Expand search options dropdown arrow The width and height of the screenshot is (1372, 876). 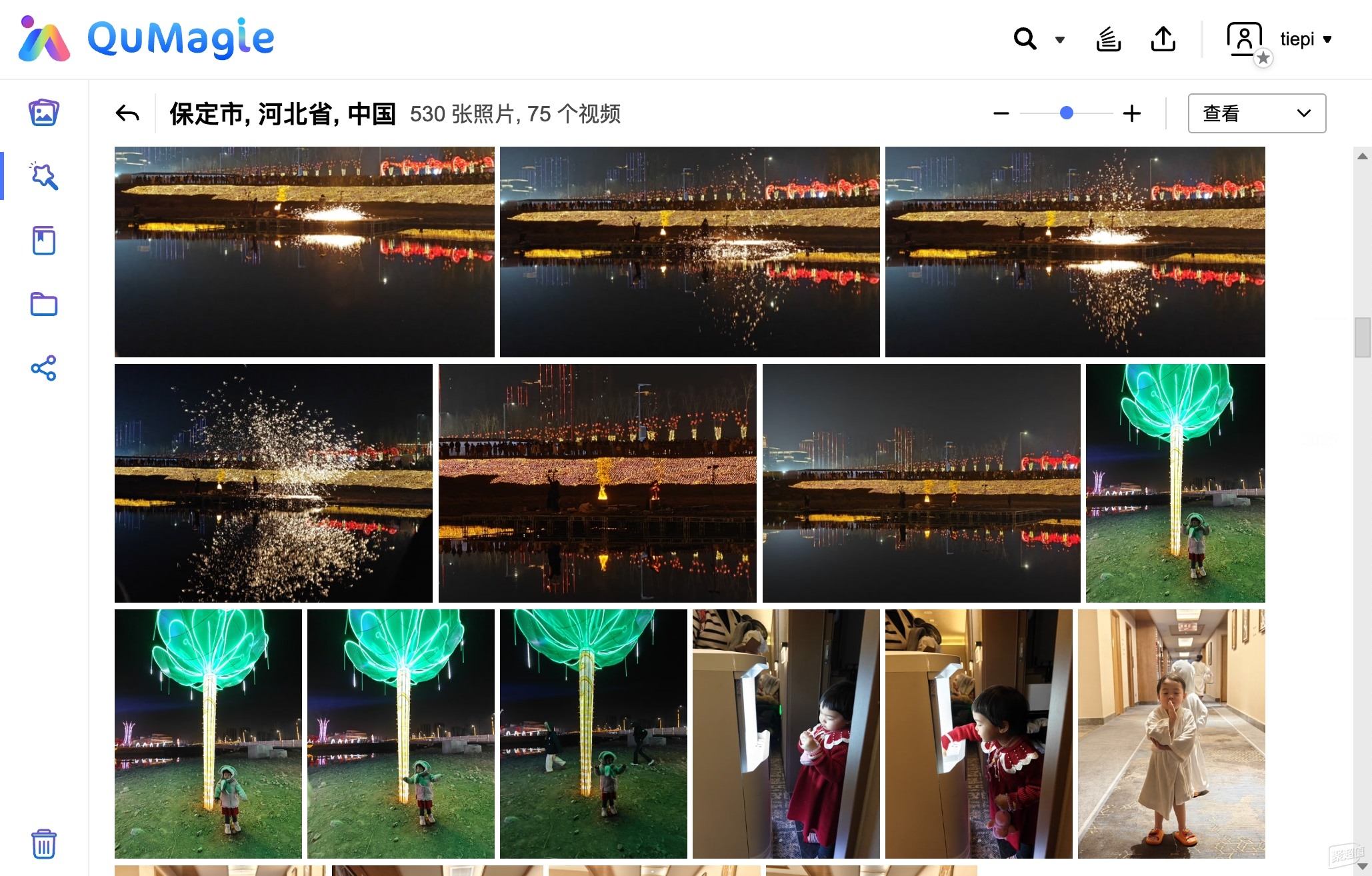(1059, 40)
